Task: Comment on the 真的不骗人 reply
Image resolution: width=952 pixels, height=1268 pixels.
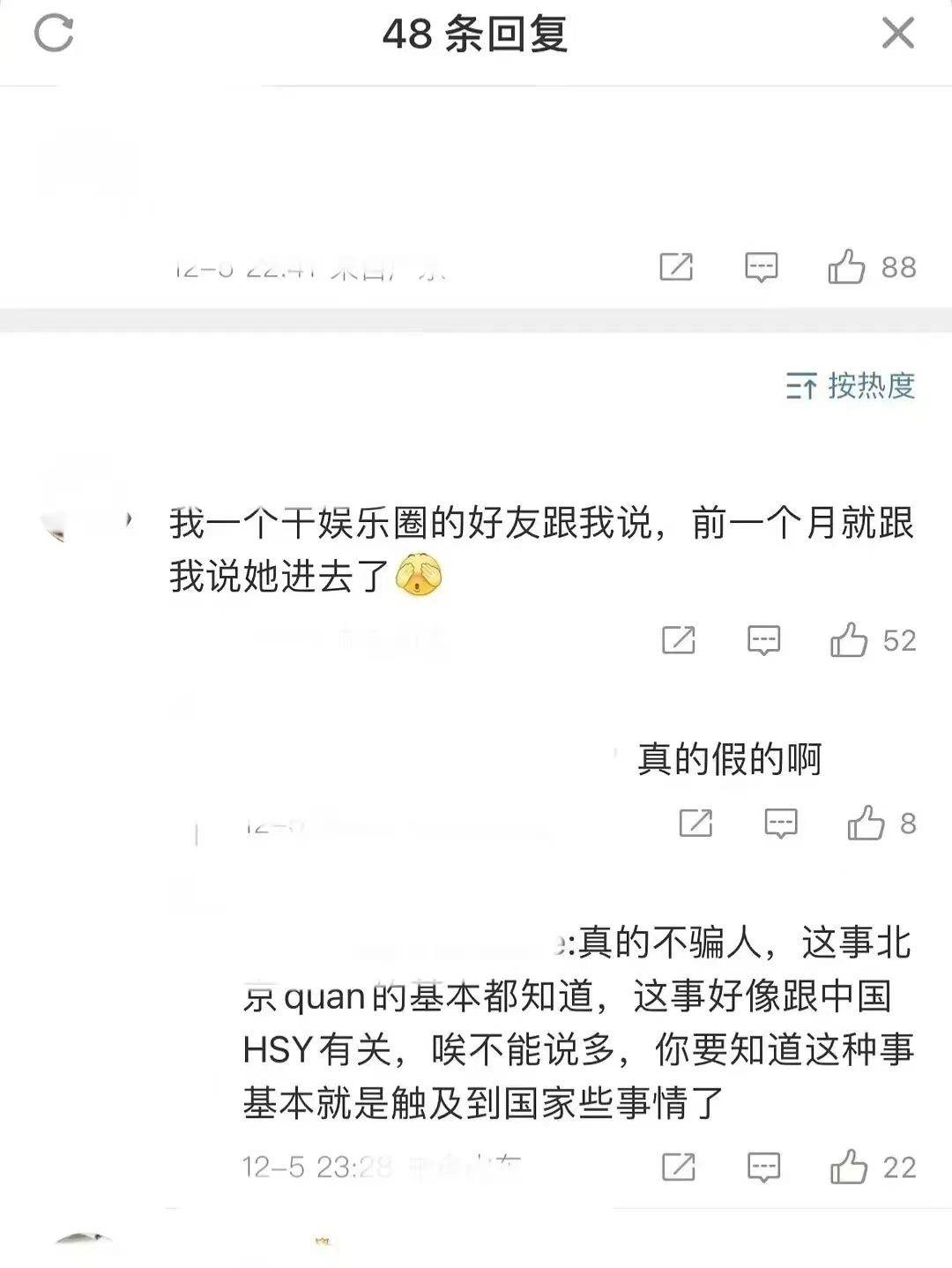Action: [x=763, y=1167]
